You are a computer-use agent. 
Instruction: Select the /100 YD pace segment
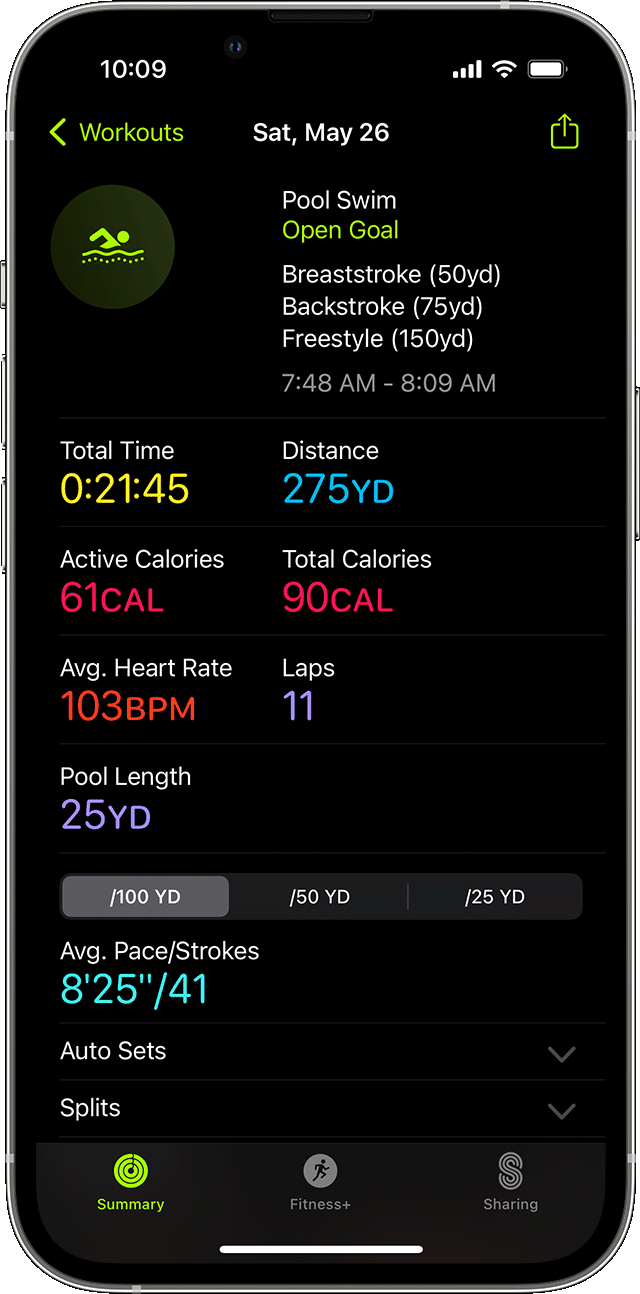click(146, 897)
